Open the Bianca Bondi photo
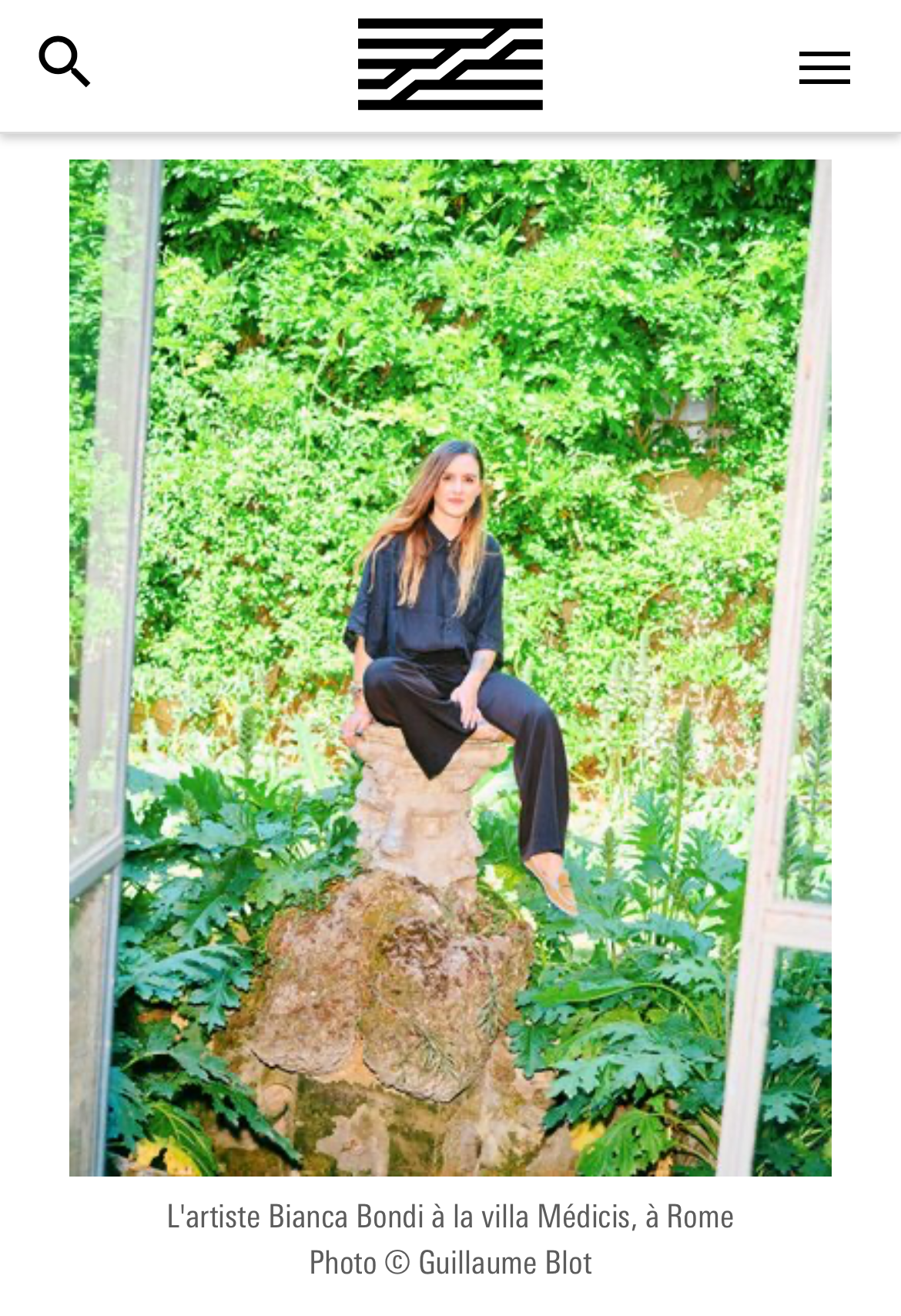 (450, 667)
